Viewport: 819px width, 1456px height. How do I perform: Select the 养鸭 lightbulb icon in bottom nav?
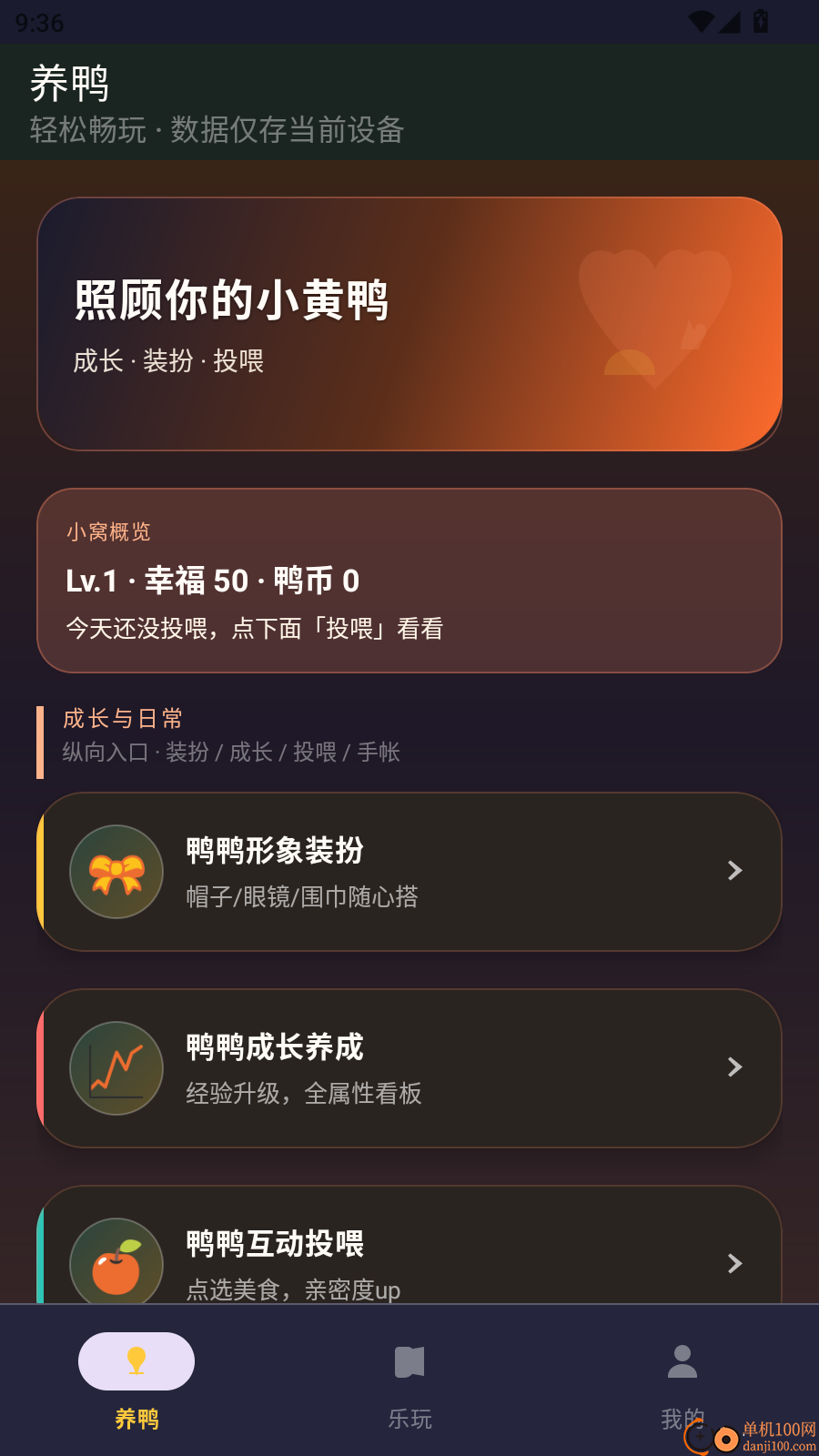(x=136, y=1360)
